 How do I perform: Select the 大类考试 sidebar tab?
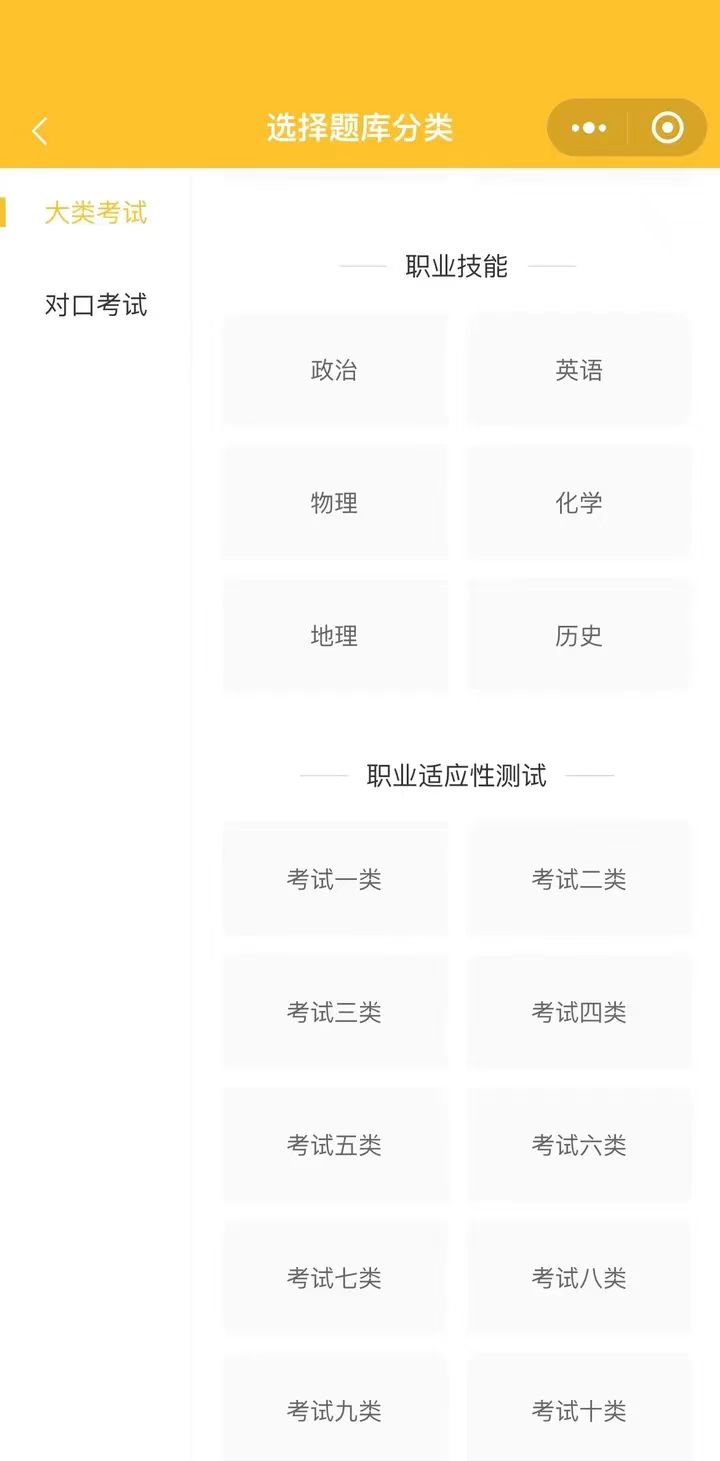(96, 213)
